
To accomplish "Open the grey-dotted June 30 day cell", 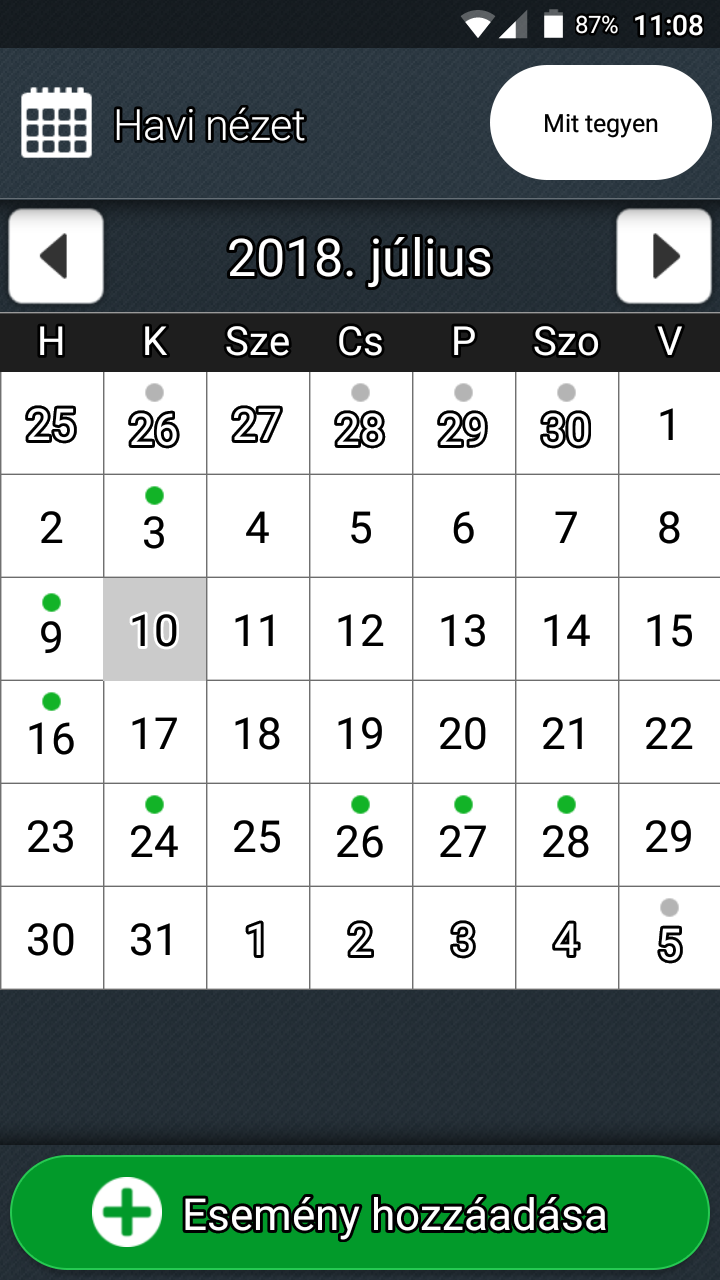I will [x=567, y=423].
